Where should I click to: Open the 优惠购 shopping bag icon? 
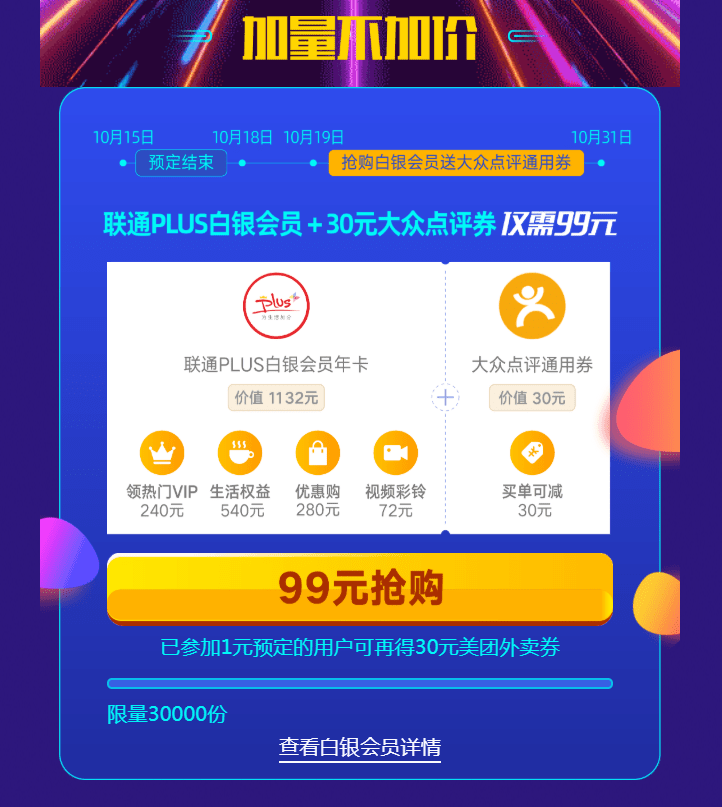[318, 452]
